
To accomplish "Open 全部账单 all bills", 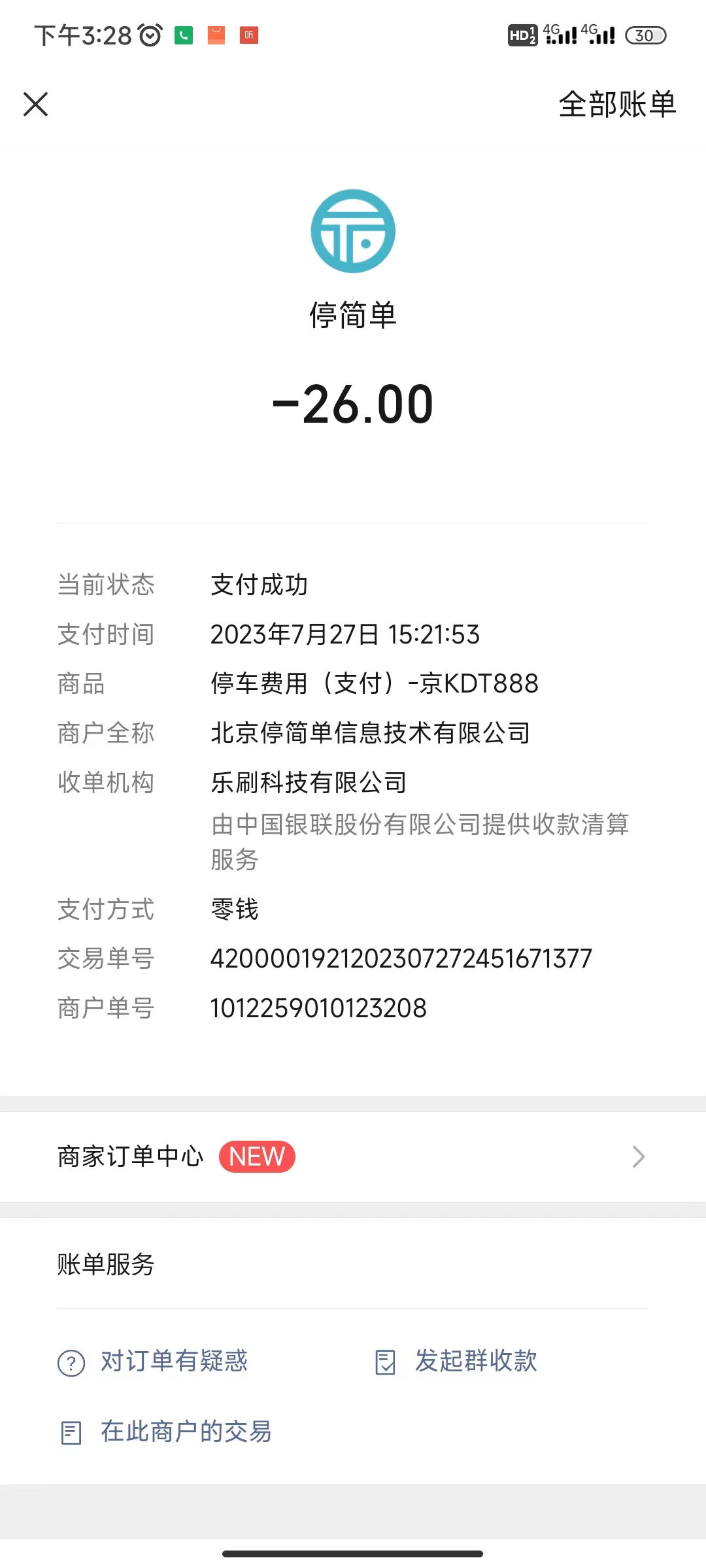I will pyautogui.click(x=617, y=105).
